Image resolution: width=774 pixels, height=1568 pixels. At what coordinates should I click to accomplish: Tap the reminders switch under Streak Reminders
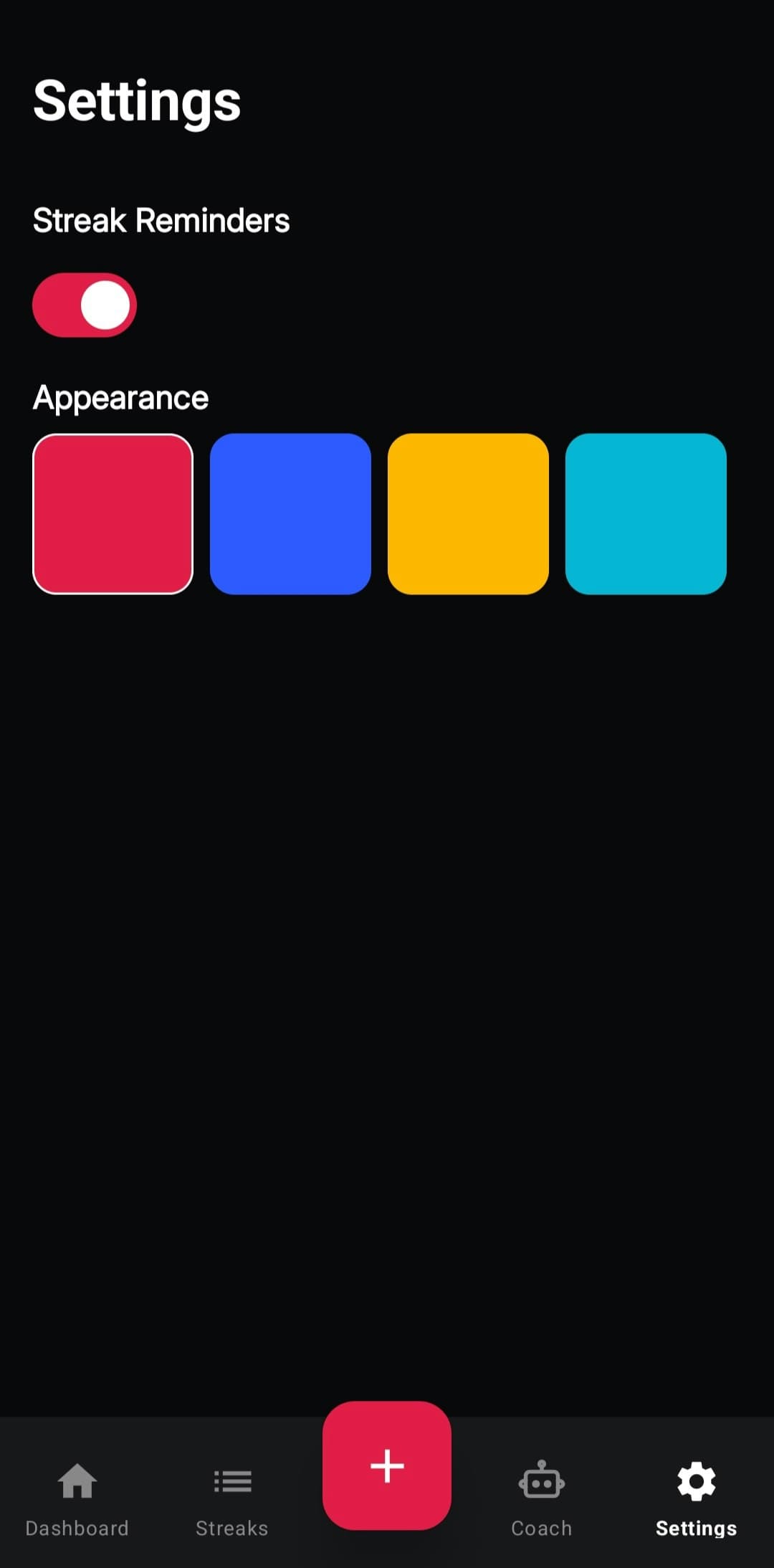[84, 304]
